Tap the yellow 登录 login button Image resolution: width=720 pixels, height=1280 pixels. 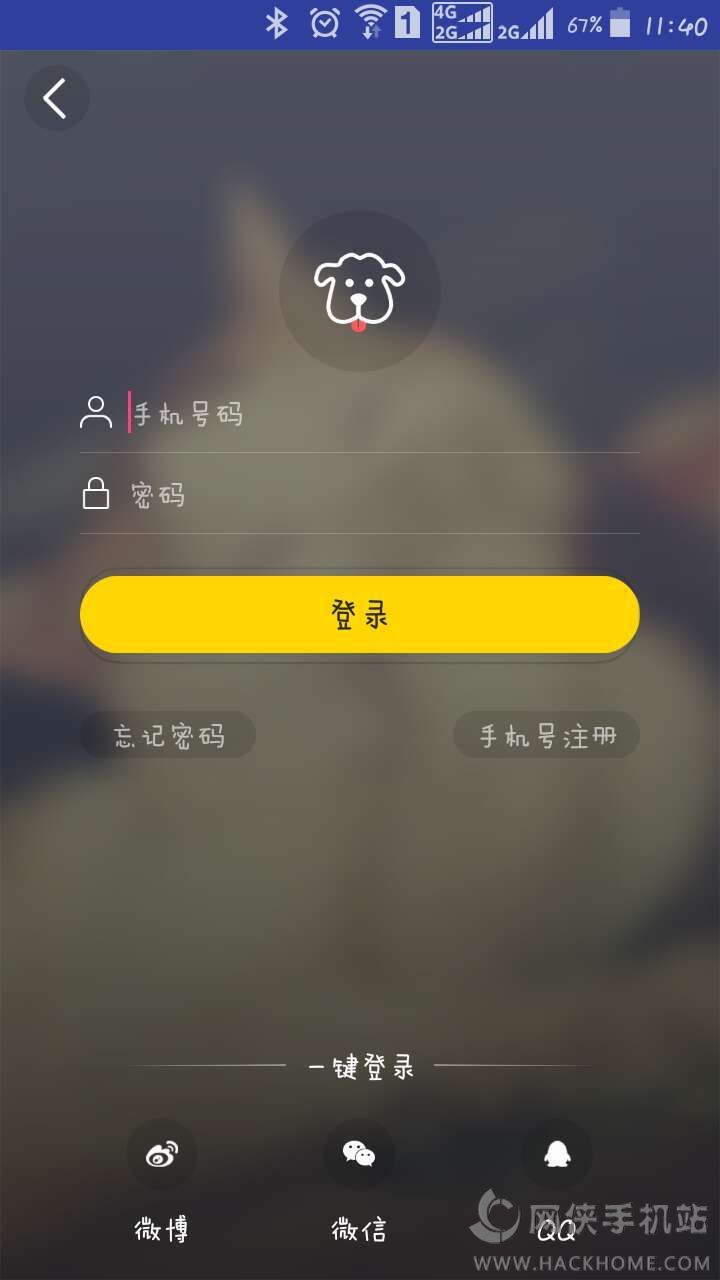click(x=360, y=614)
